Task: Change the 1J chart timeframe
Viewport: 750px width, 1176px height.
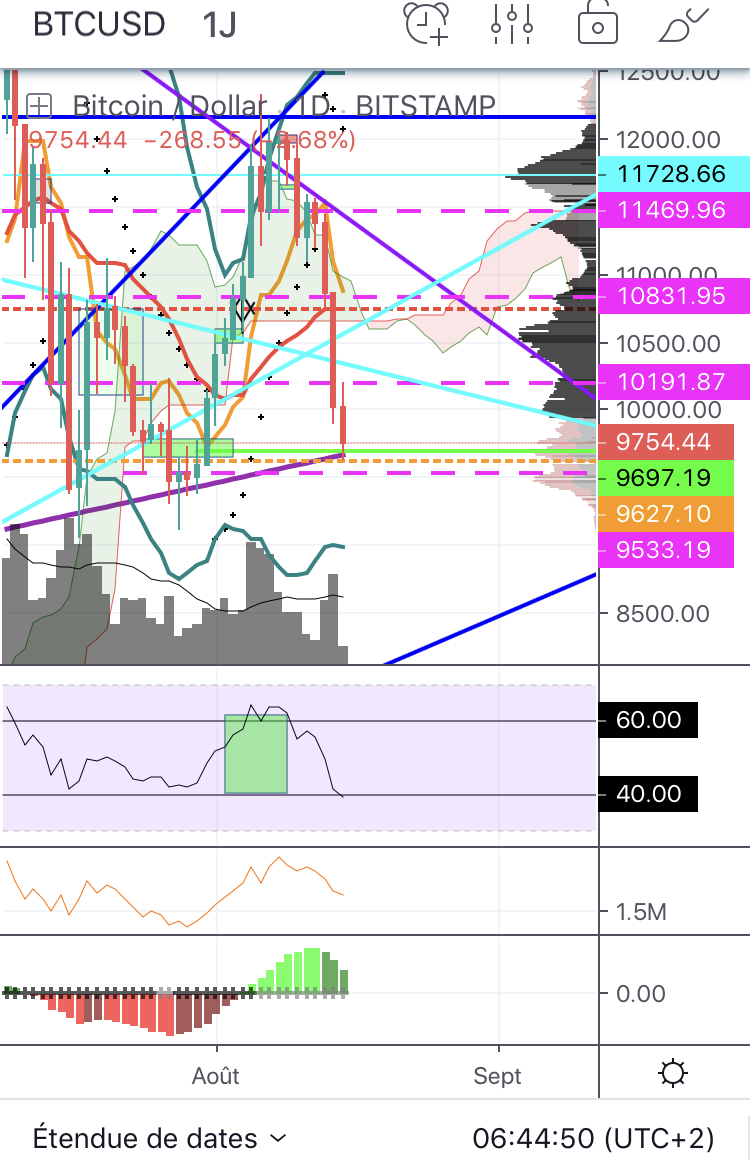Action: [x=219, y=24]
